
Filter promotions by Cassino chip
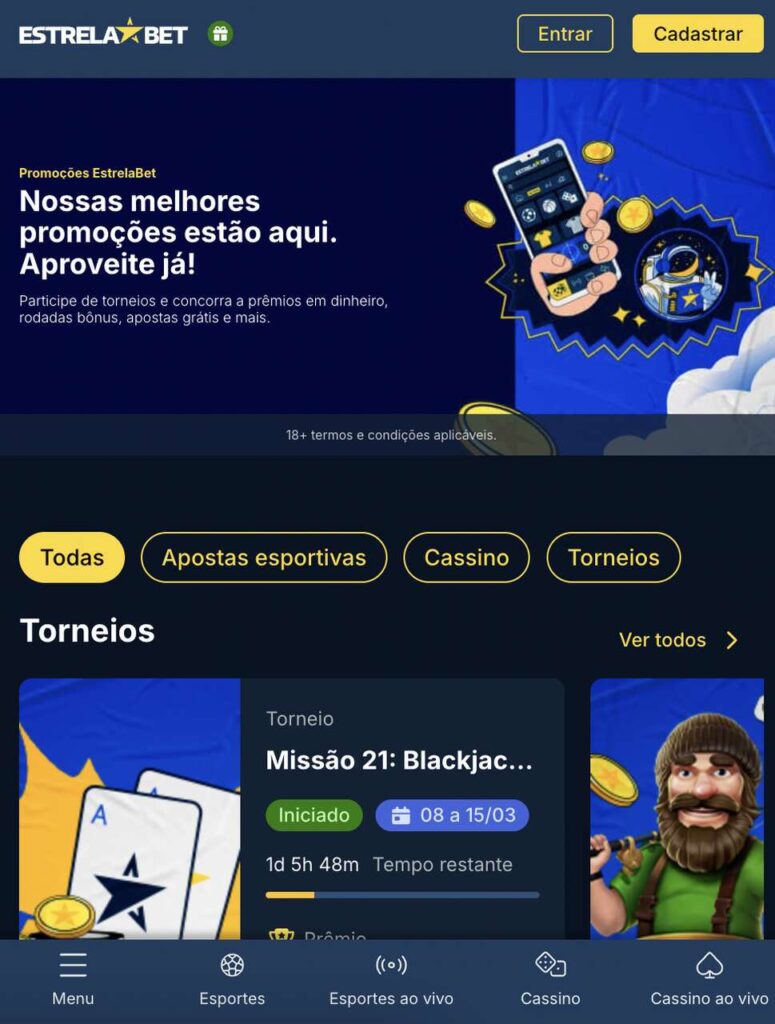point(466,558)
